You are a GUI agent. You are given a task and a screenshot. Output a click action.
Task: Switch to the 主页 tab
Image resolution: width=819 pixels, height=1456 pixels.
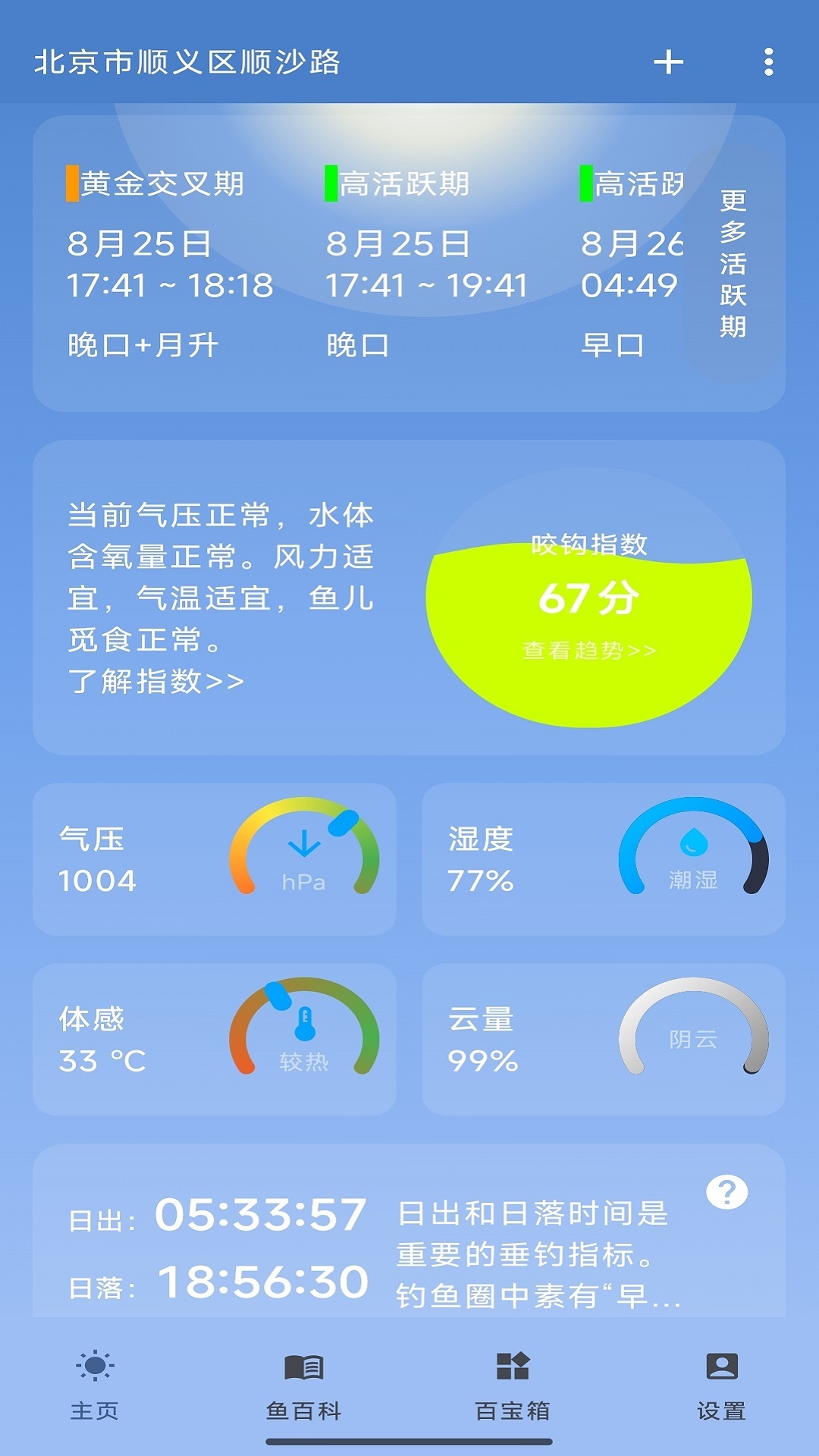pyautogui.click(x=95, y=1385)
